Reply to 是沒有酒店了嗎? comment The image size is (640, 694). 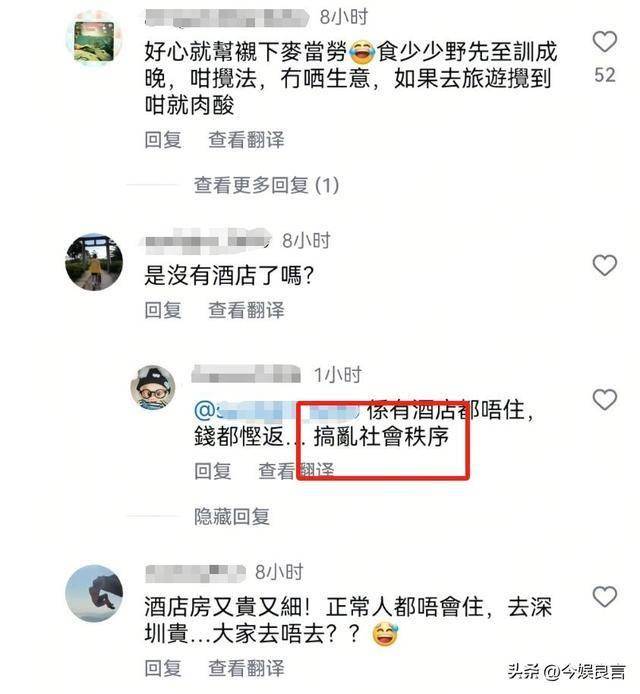(x=163, y=310)
